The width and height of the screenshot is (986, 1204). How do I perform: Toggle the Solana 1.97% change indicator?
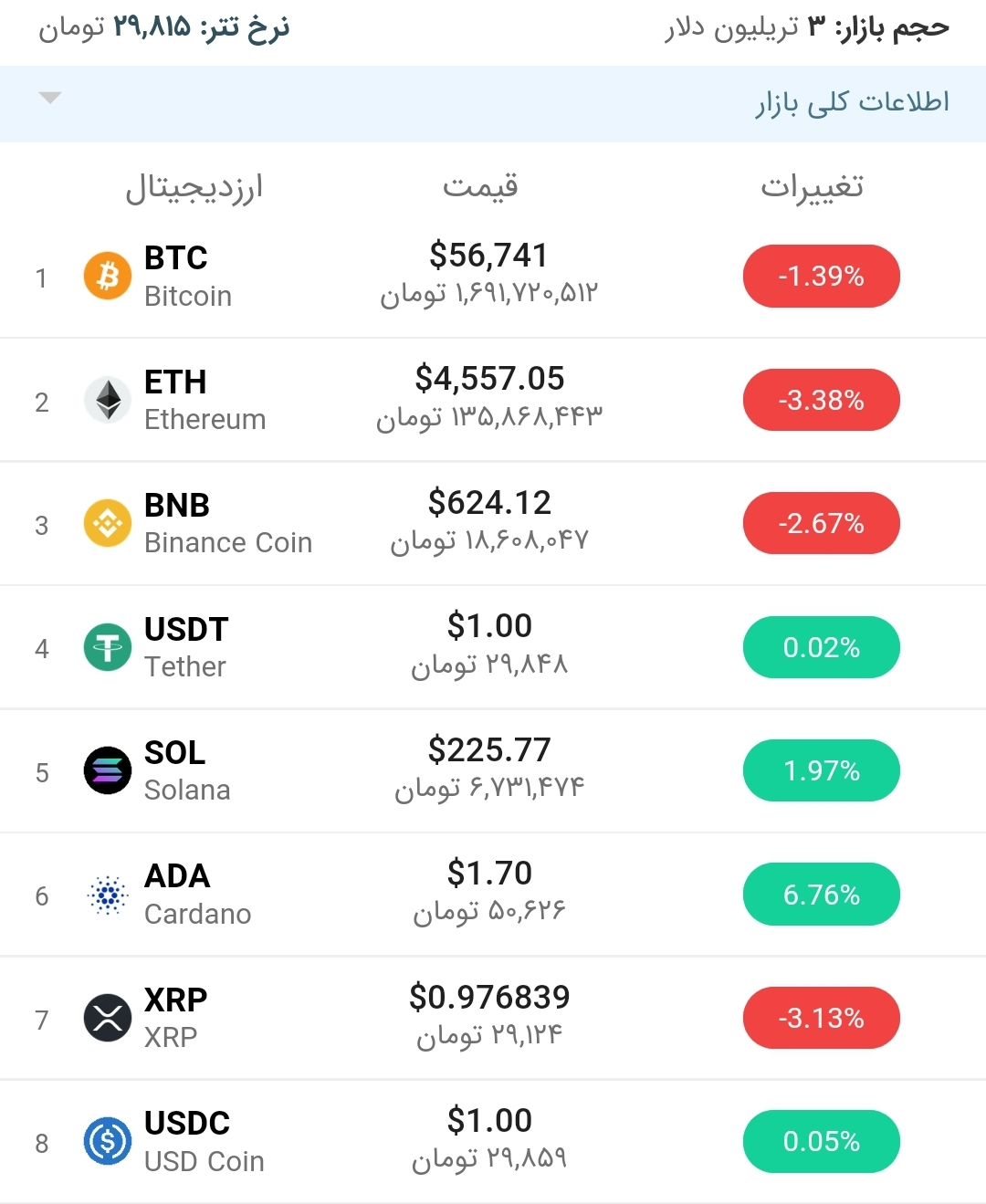pos(821,770)
